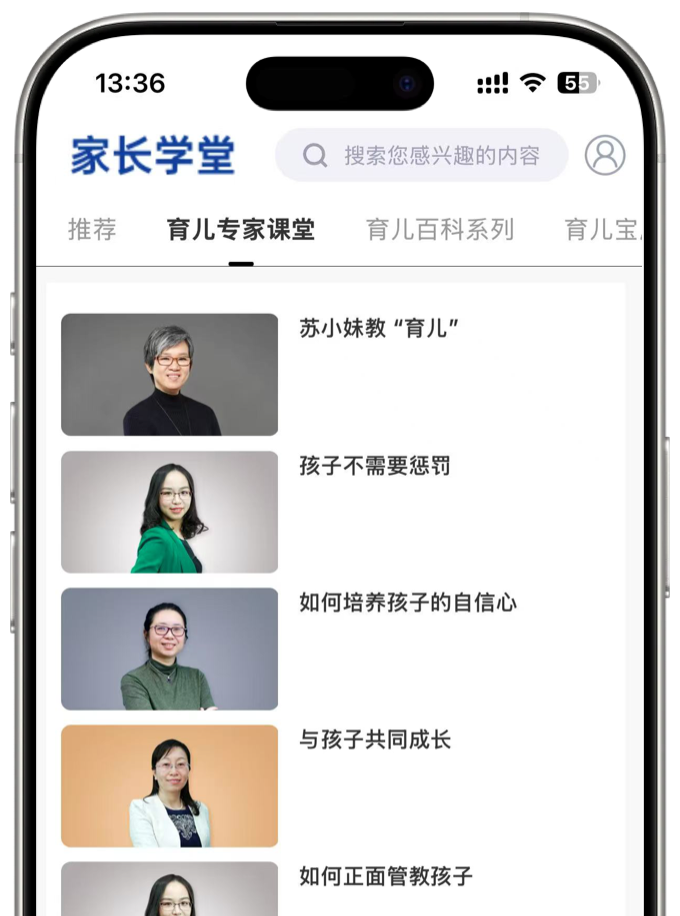
Task: Tap the search box 搜索您感兴趣的内容
Action: tap(422, 156)
